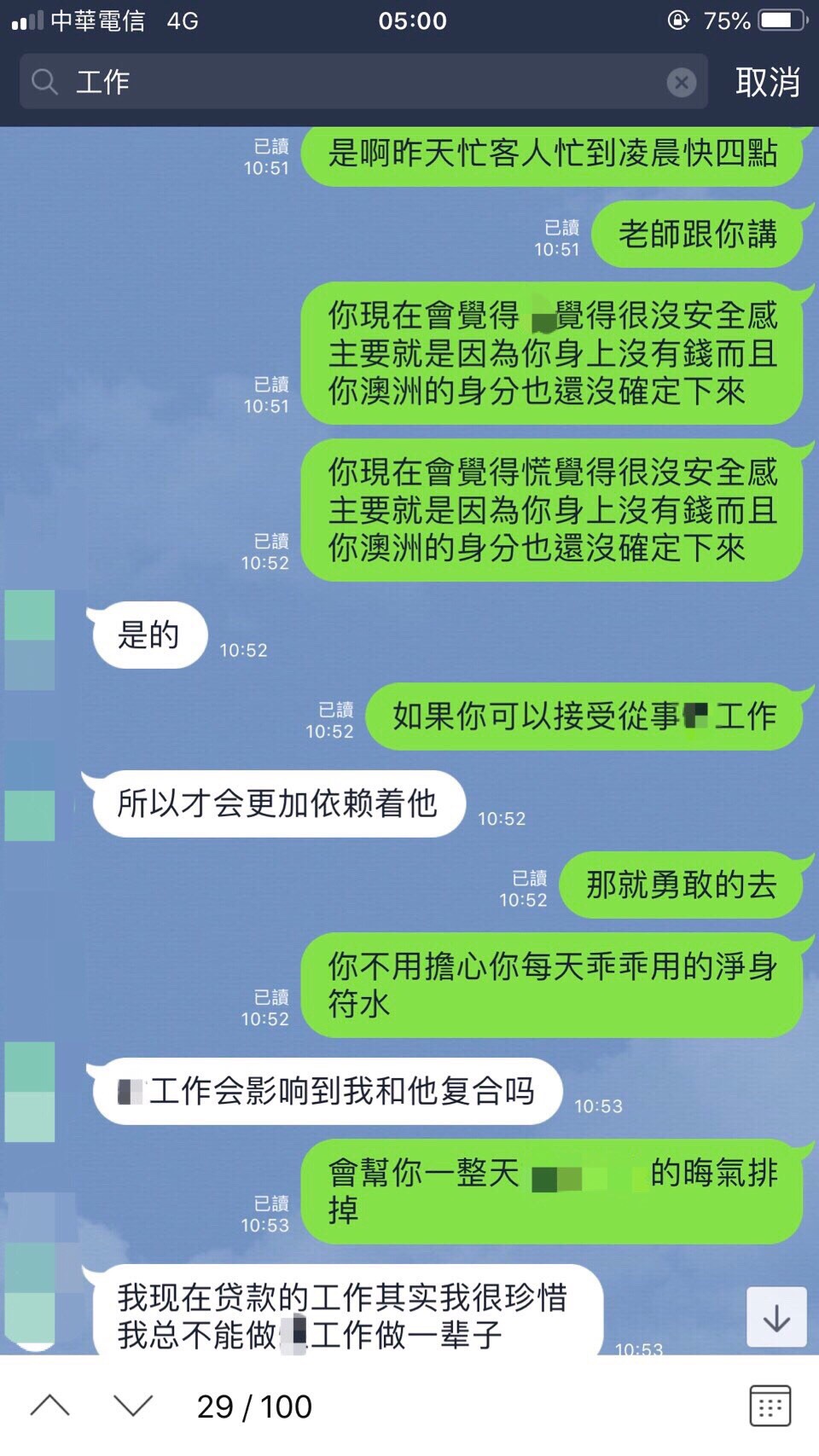
Task: Open the calendar date picker icon
Action: 770,1406
